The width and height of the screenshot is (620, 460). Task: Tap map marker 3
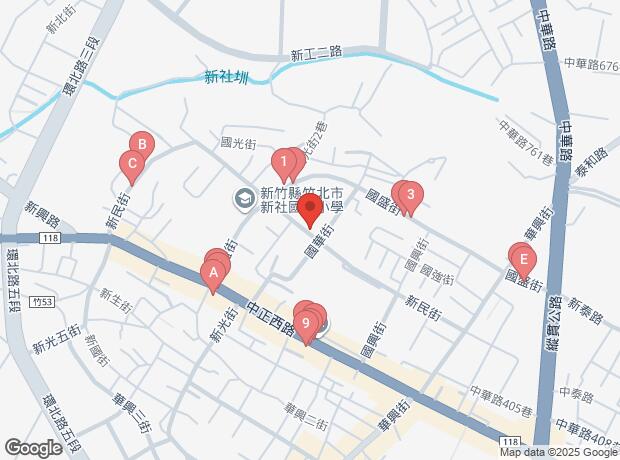point(409,195)
